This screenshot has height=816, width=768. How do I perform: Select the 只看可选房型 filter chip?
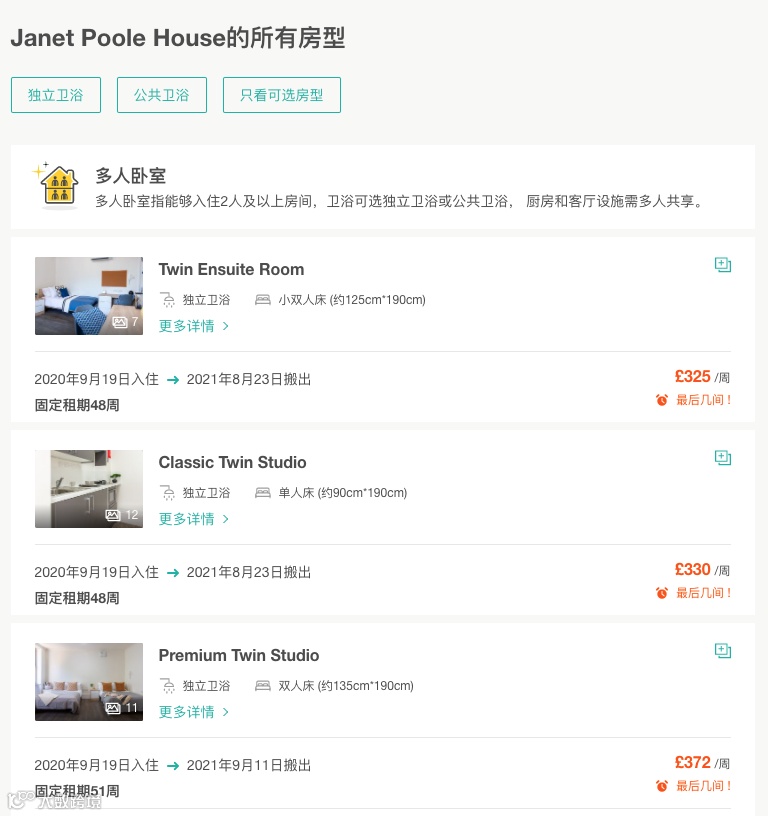281,95
